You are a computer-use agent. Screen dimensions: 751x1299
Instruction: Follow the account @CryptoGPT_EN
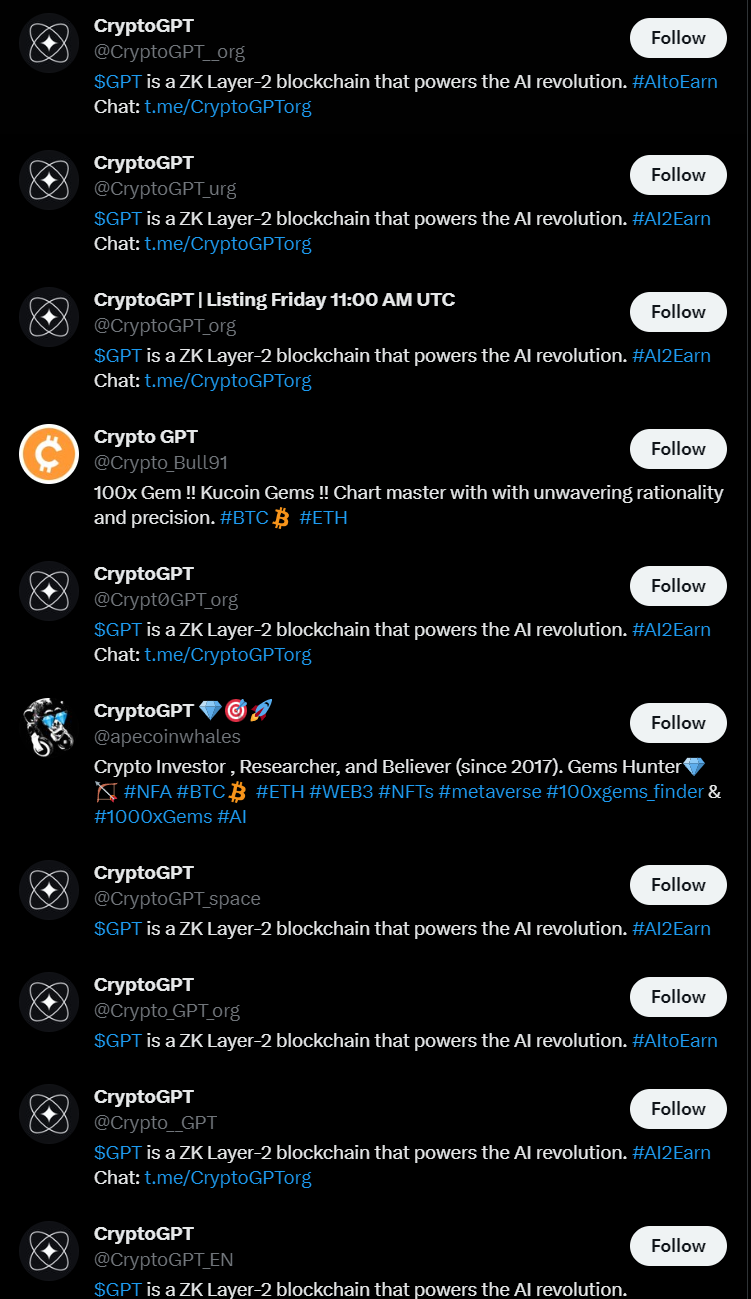coord(677,1246)
